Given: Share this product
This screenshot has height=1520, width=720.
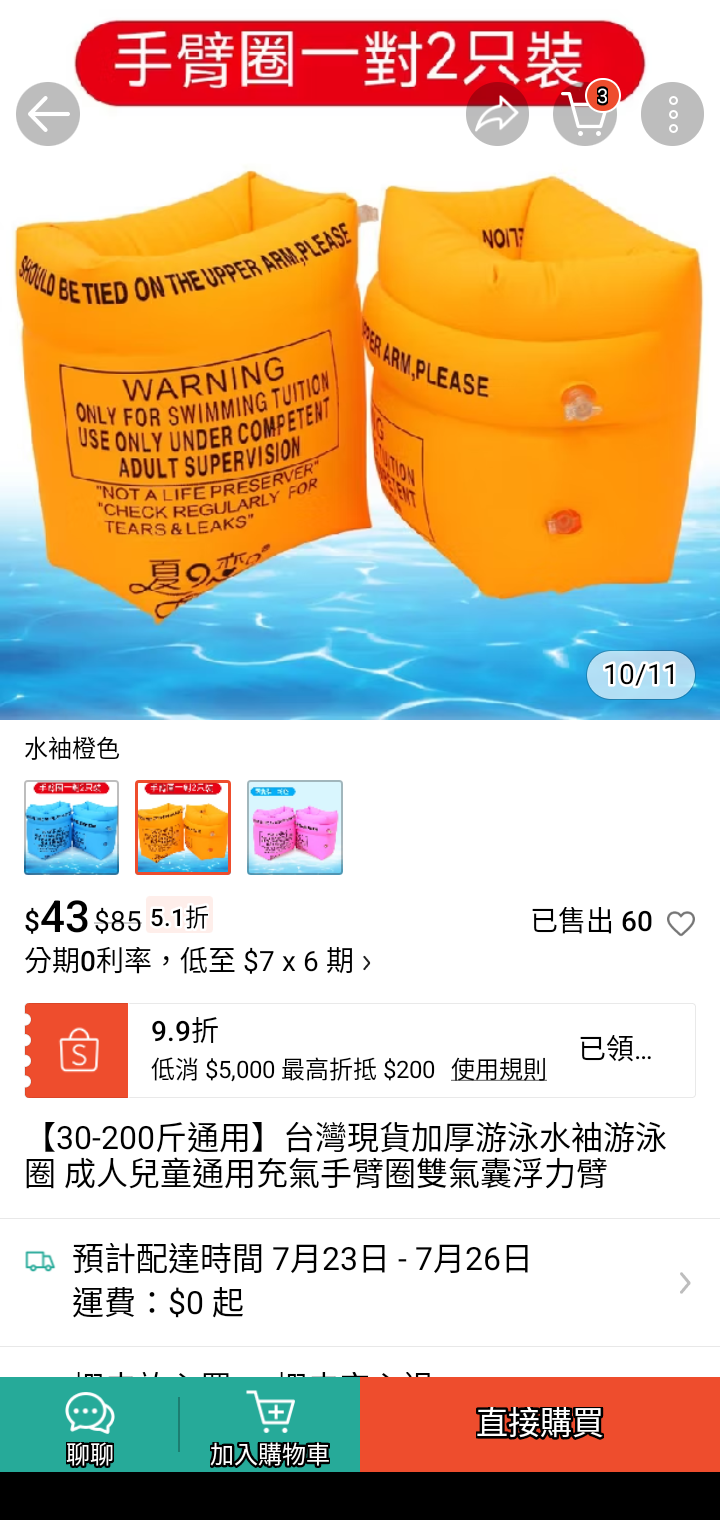Looking at the screenshot, I should pyautogui.click(x=497, y=114).
